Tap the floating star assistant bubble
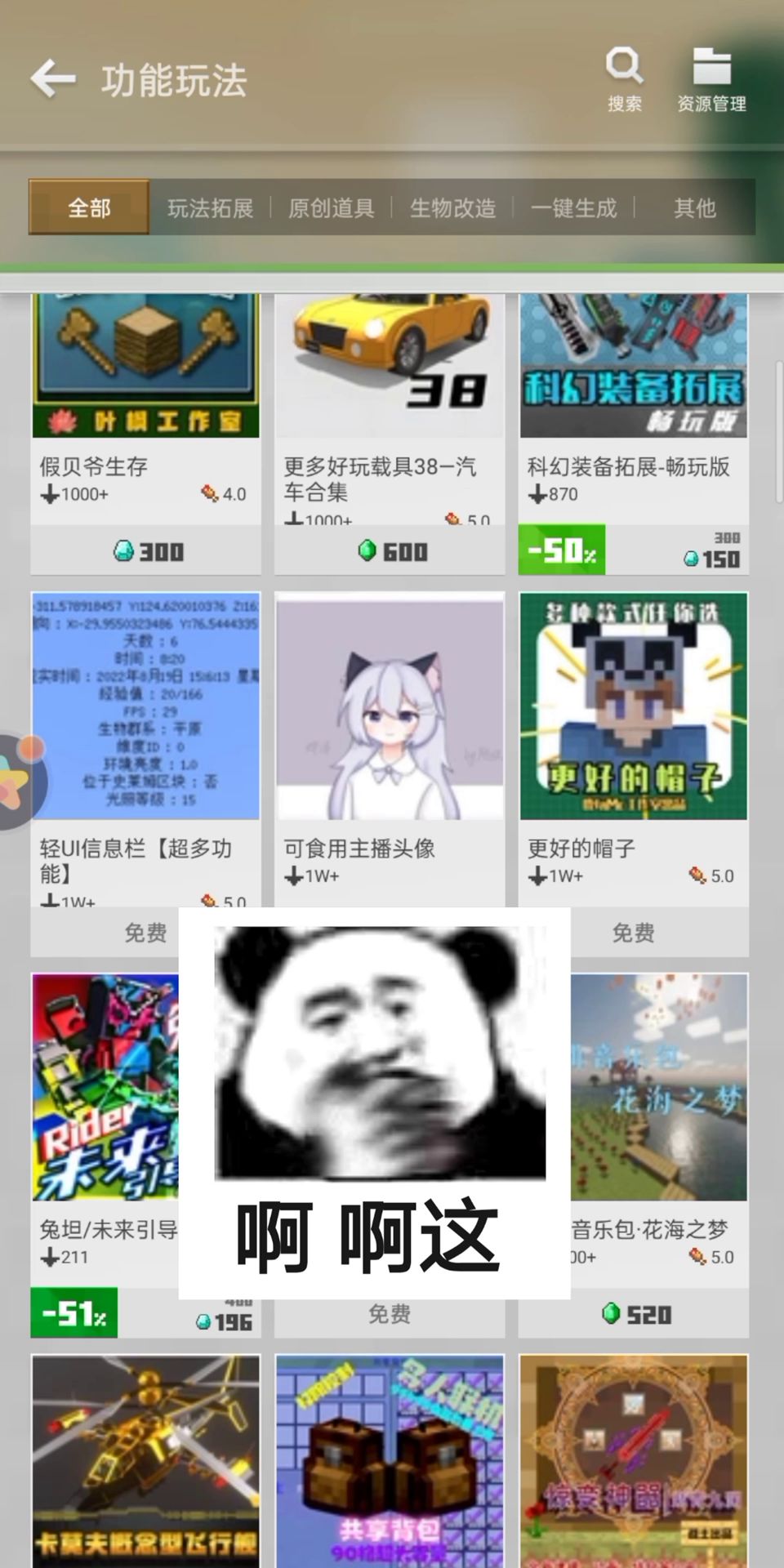 click(x=18, y=782)
